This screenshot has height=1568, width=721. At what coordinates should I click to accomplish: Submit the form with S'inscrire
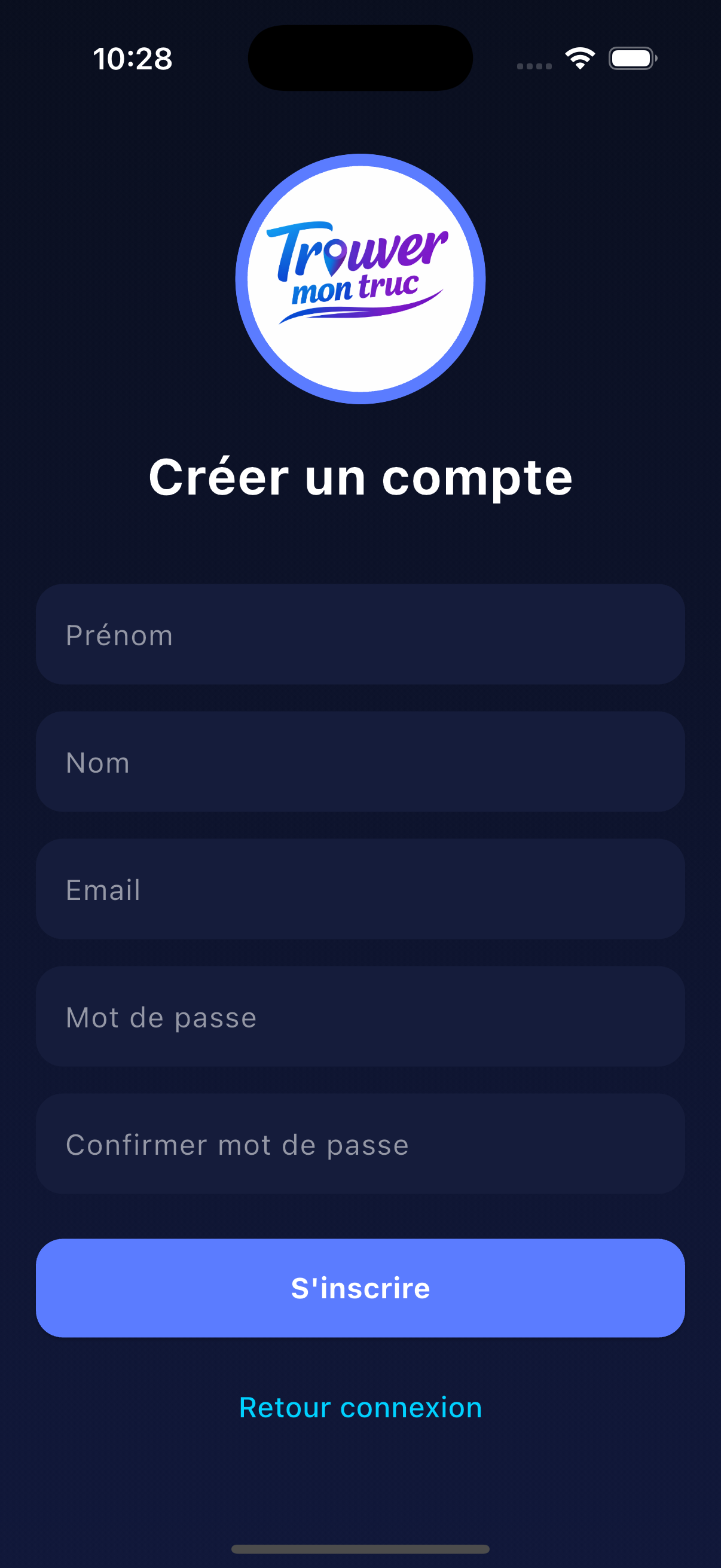click(360, 1288)
